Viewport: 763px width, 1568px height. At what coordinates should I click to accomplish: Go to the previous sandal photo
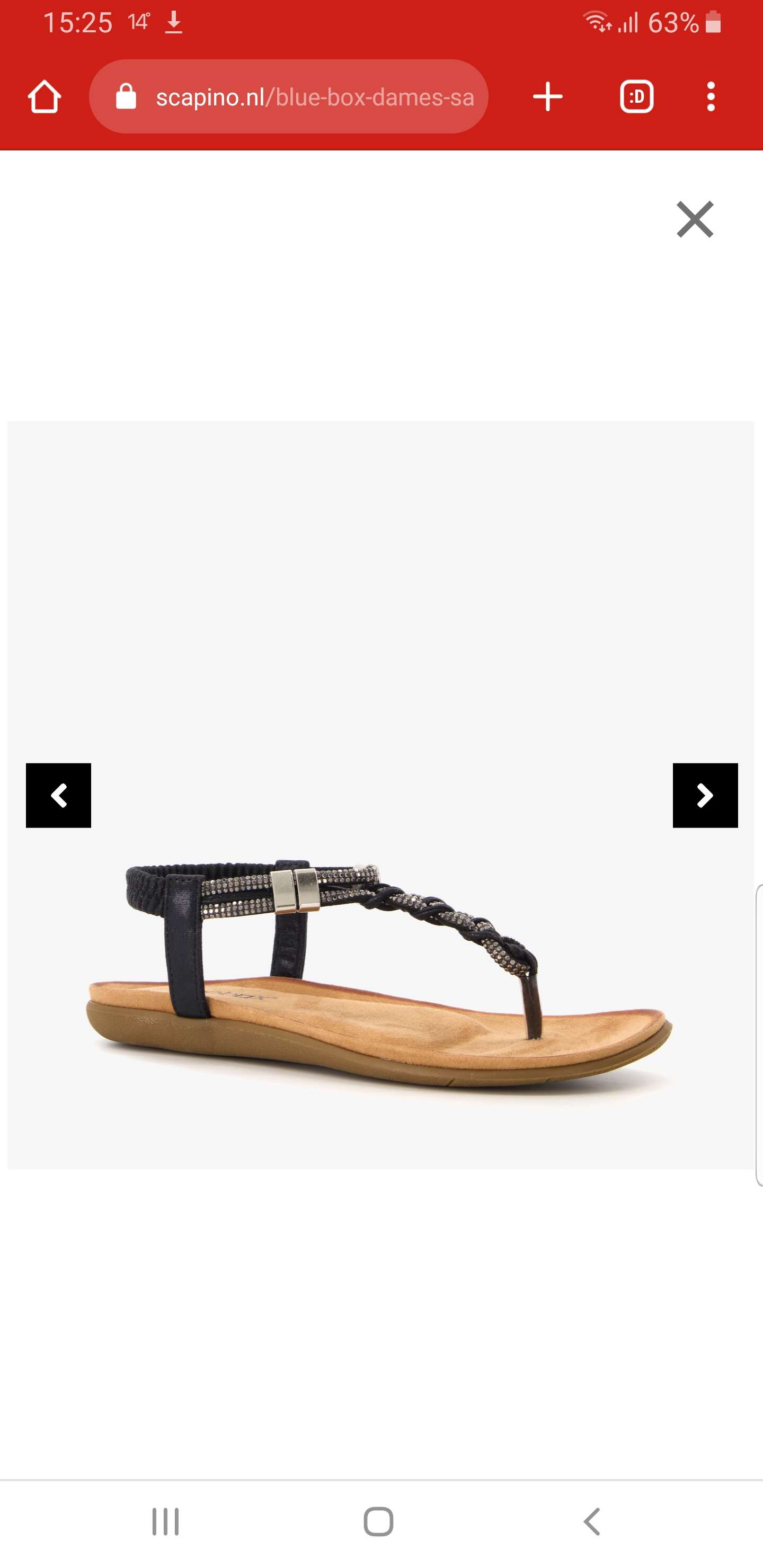click(x=58, y=795)
